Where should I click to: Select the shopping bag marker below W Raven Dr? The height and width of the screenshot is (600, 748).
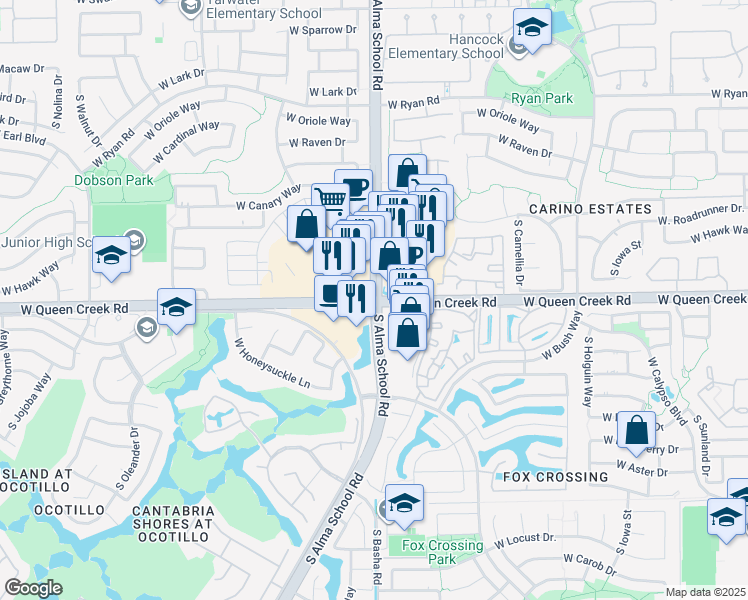407,173
